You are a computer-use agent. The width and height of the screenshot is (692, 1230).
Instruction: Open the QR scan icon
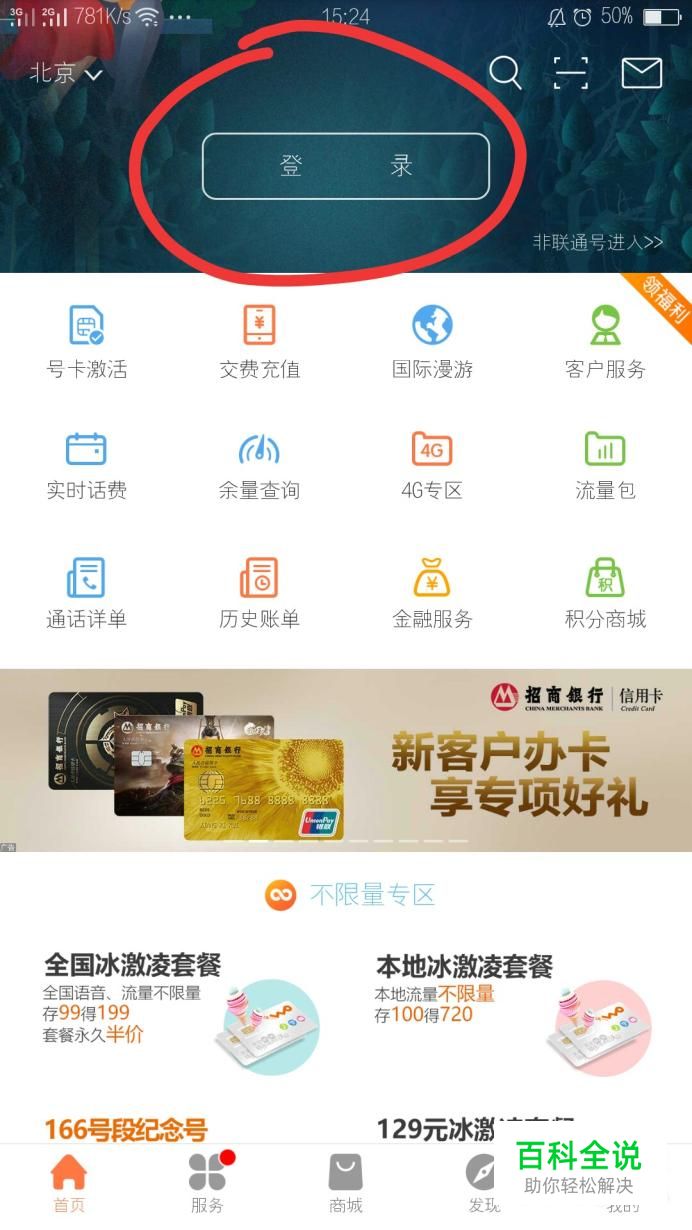point(571,73)
